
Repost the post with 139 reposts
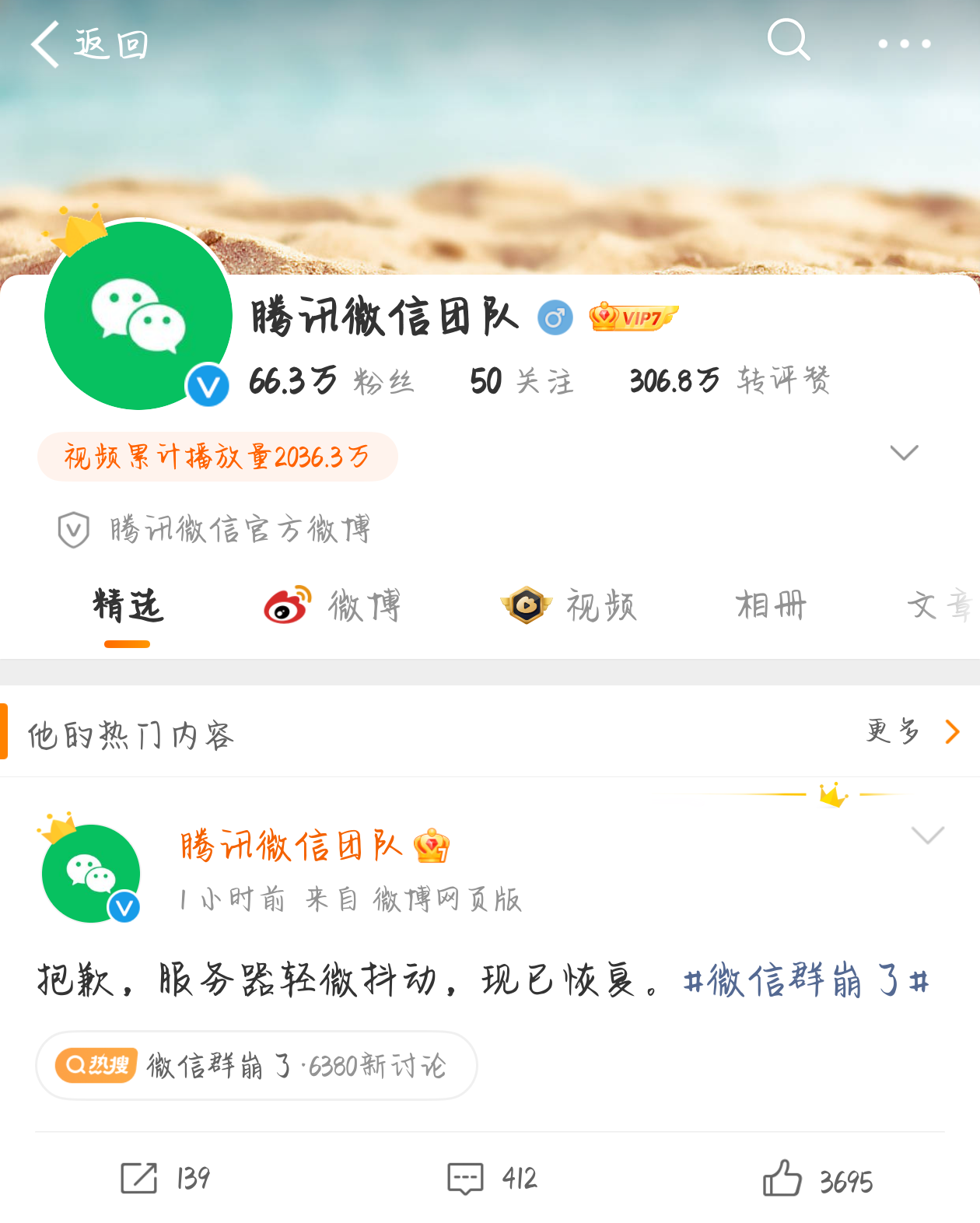click(165, 1178)
